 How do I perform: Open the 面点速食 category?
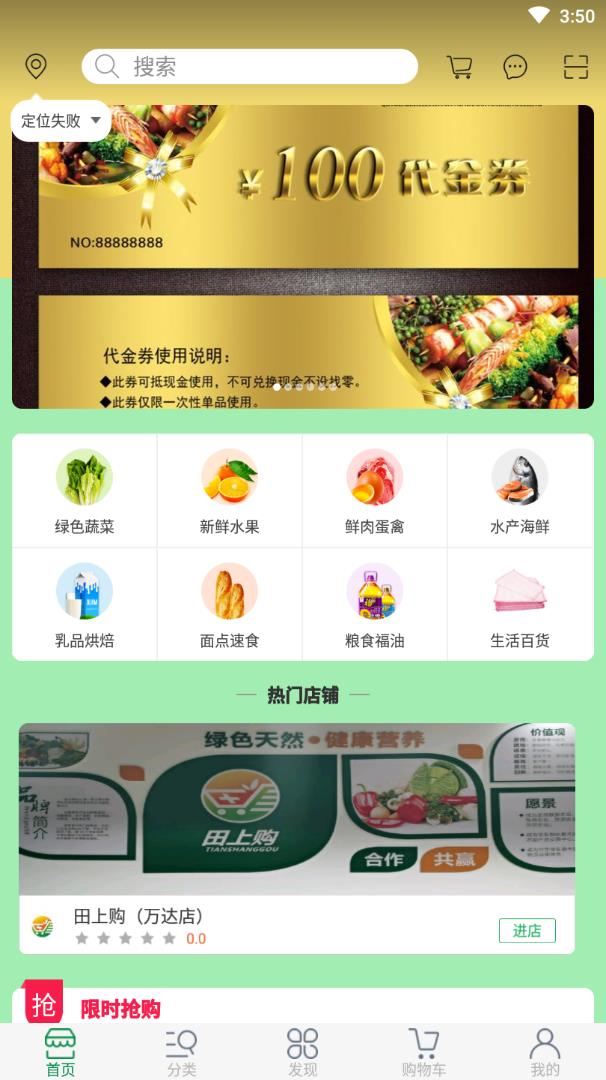pyautogui.click(x=229, y=605)
